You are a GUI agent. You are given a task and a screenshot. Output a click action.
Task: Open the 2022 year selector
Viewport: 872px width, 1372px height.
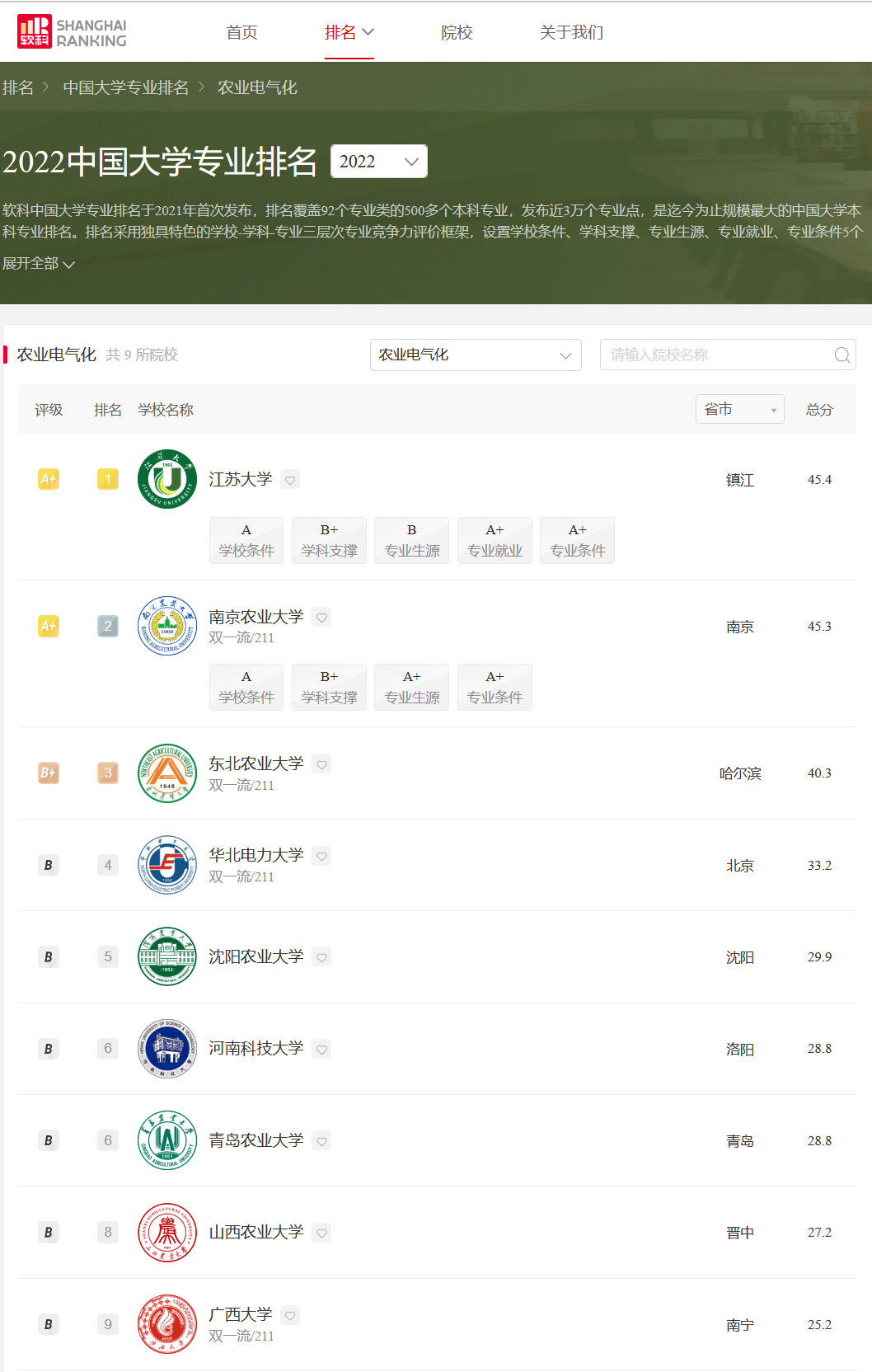(378, 162)
